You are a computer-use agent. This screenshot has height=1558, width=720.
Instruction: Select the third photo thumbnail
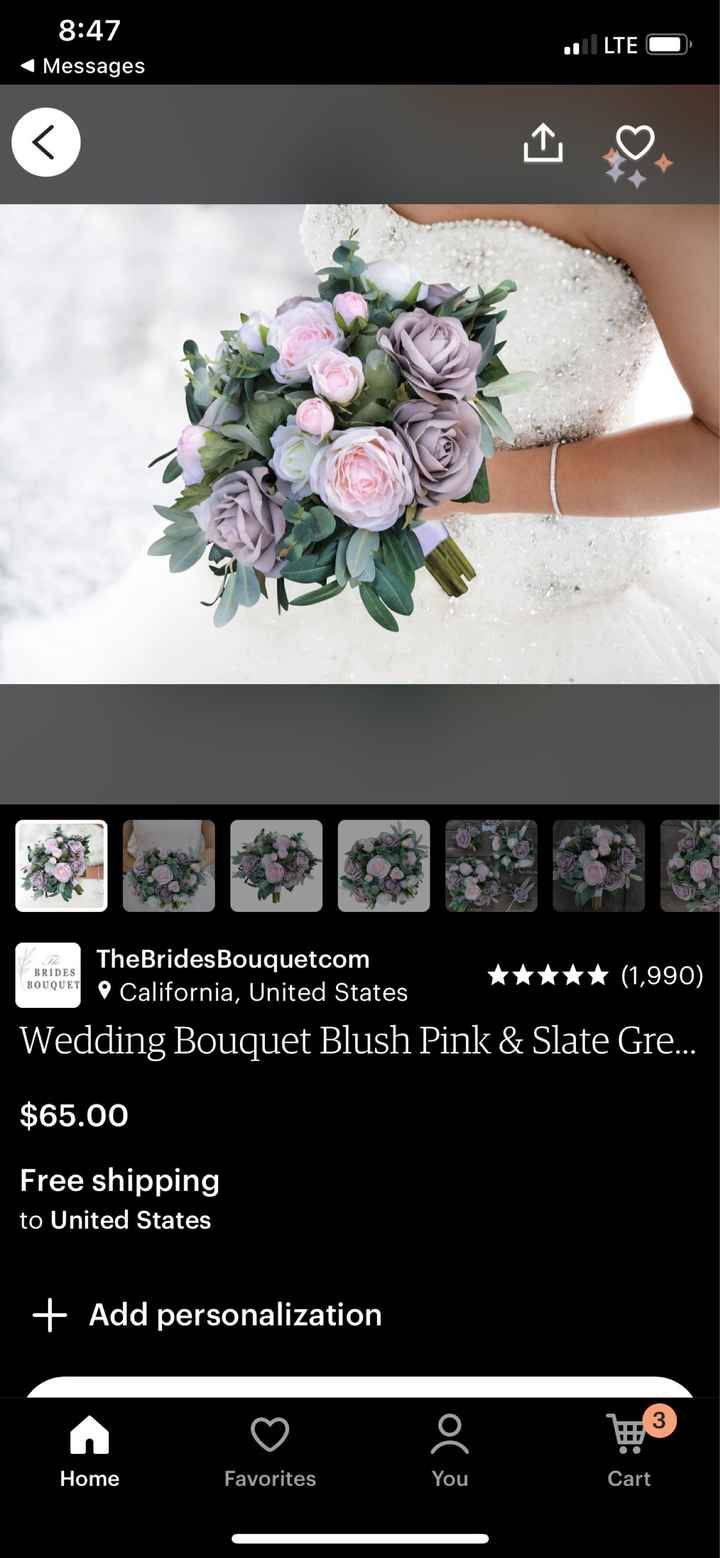276,865
